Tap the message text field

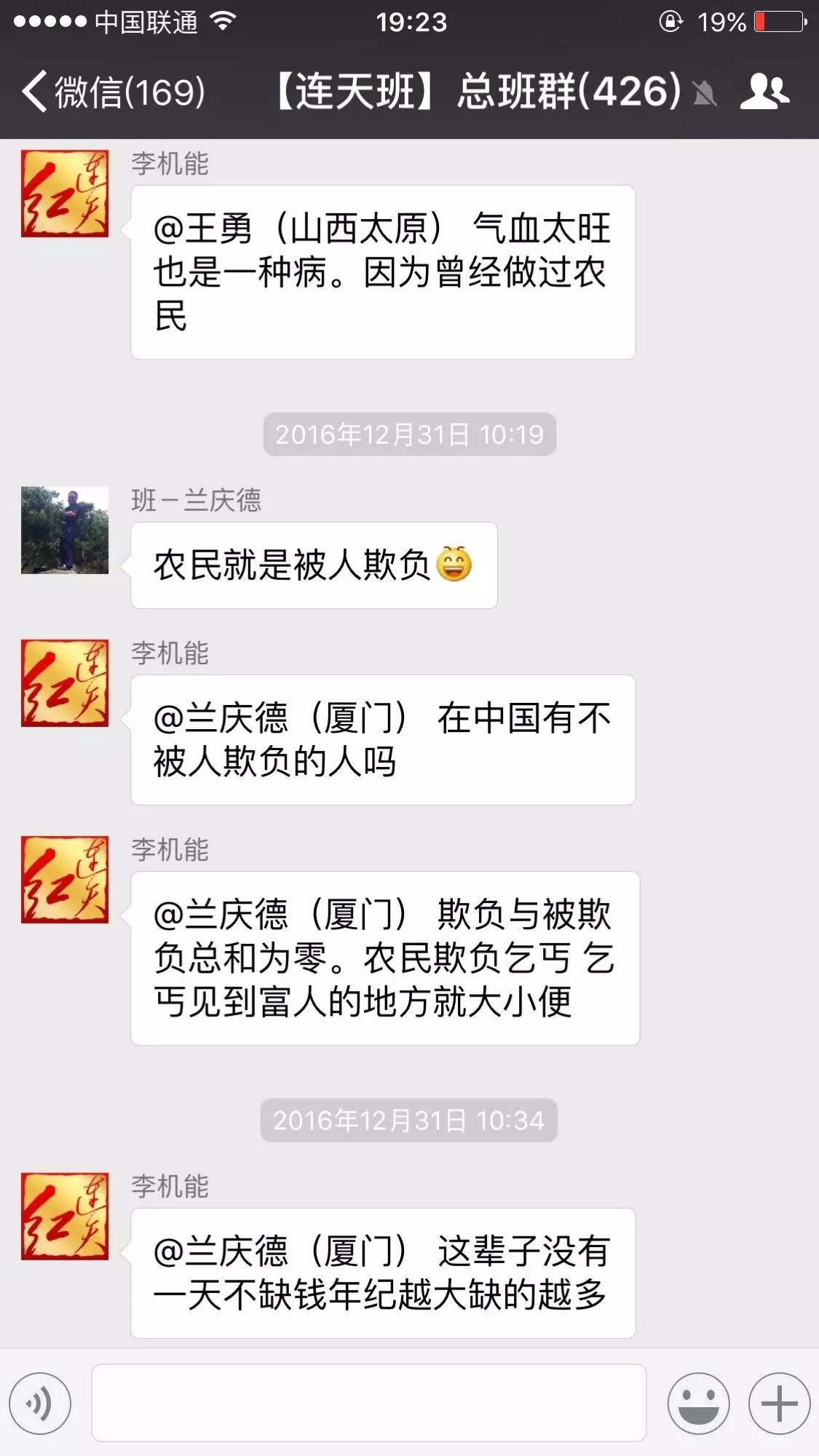pyautogui.click(x=368, y=1403)
